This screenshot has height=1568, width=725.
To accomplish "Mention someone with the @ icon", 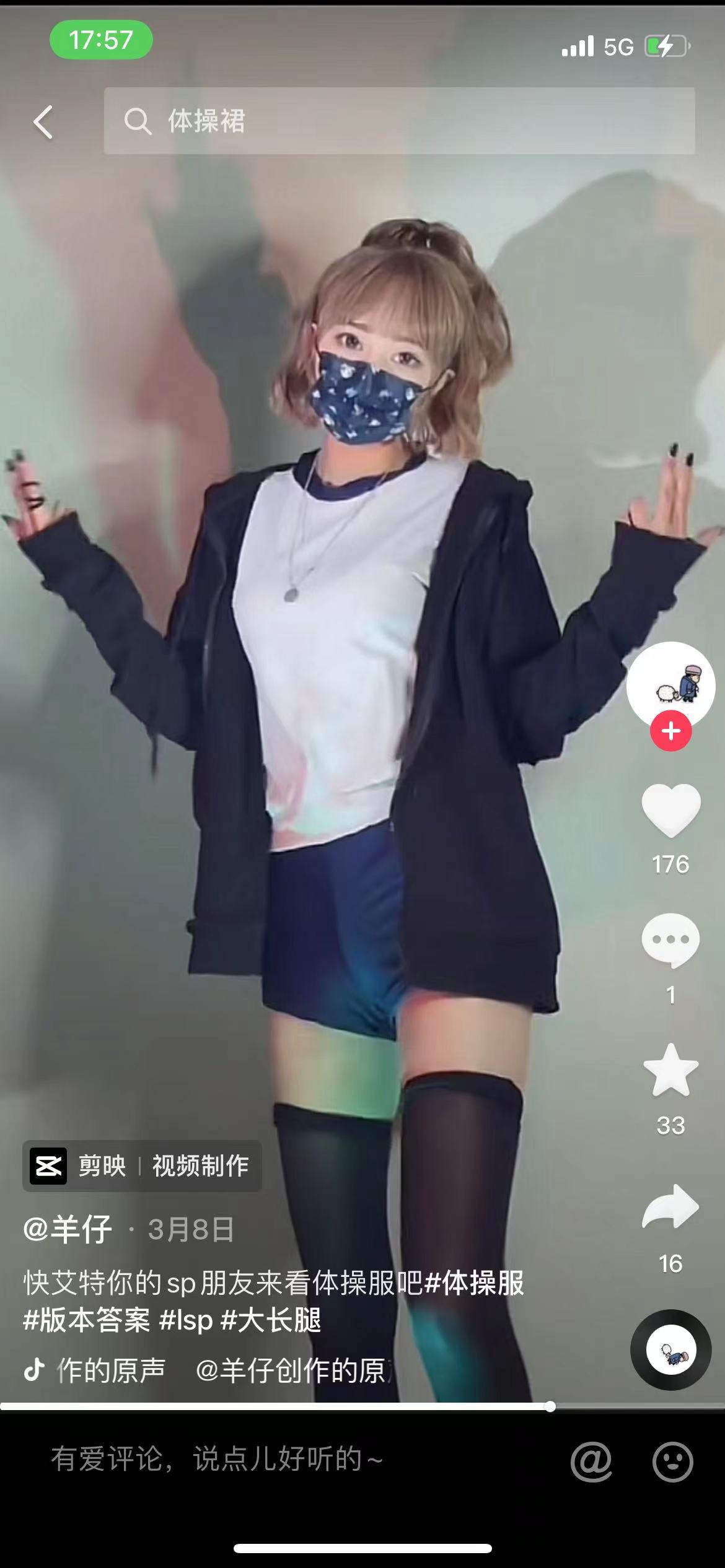I will [591, 1461].
